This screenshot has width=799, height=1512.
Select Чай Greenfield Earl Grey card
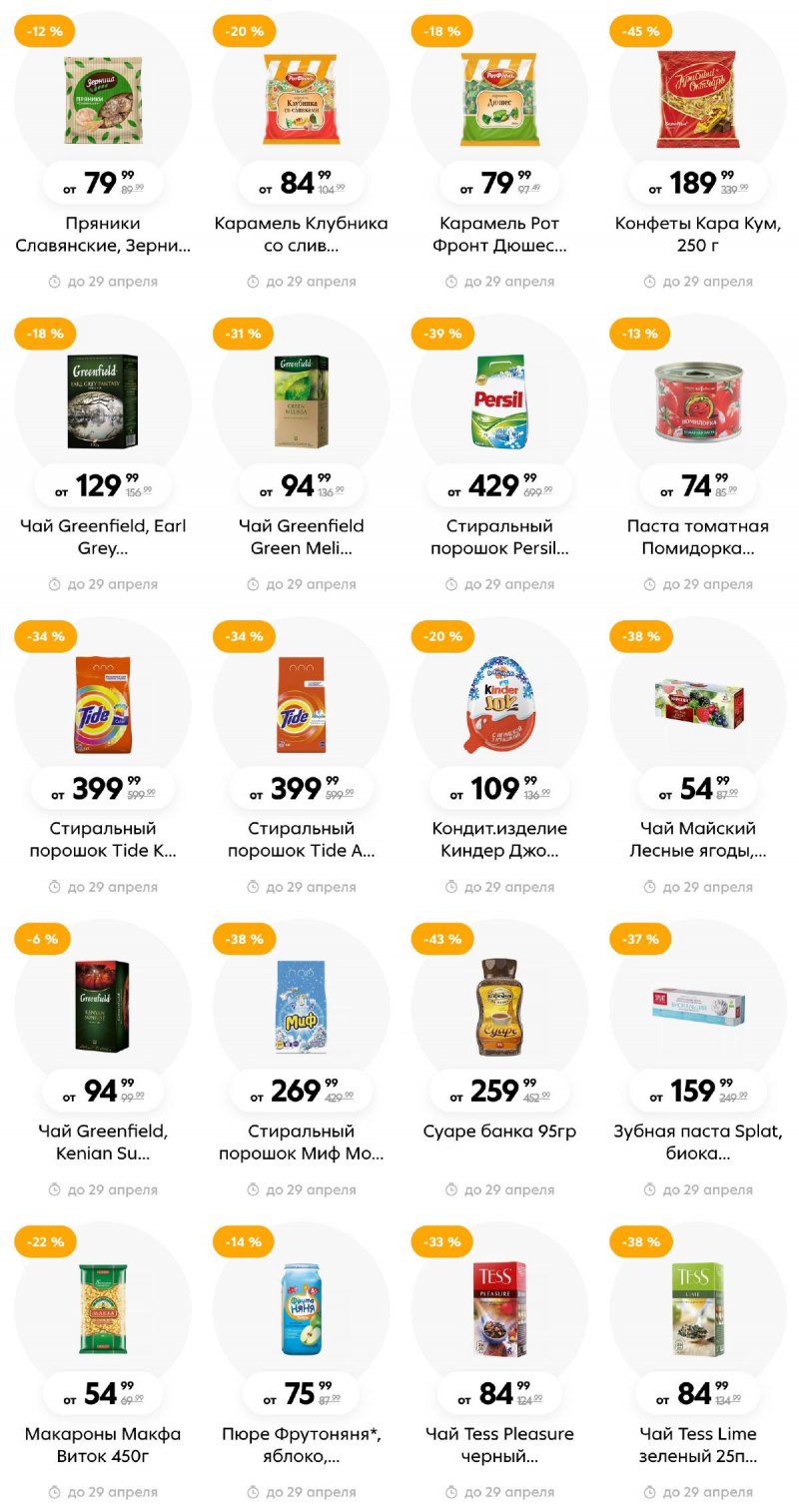pyautogui.click(x=102, y=401)
